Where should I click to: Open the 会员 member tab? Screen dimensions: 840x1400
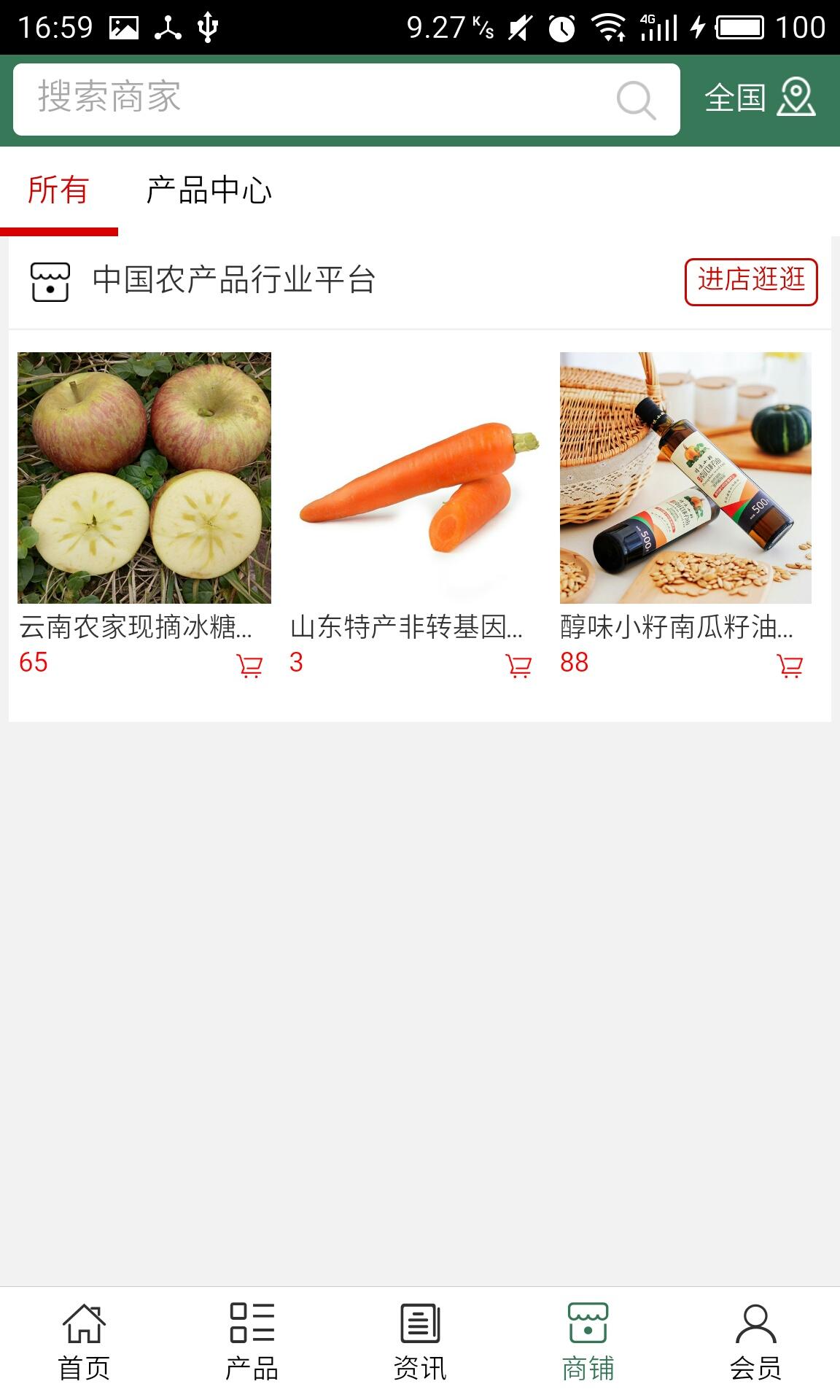tap(755, 1342)
